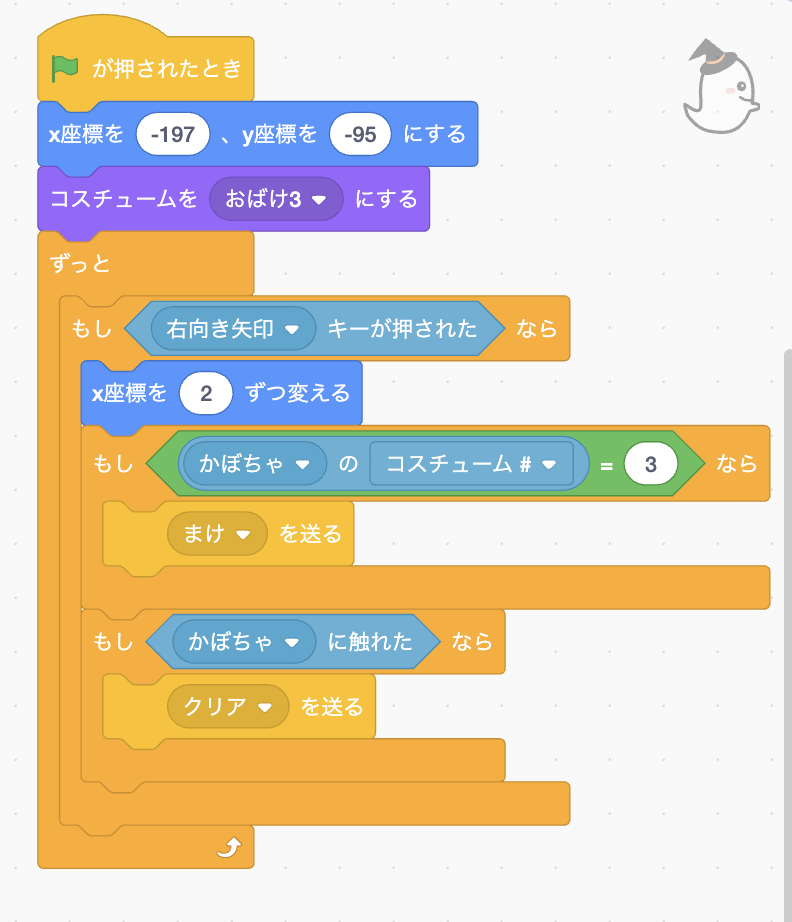Edit the x coordinate value -197
792x922 pixels.
[x=172, y=134]
